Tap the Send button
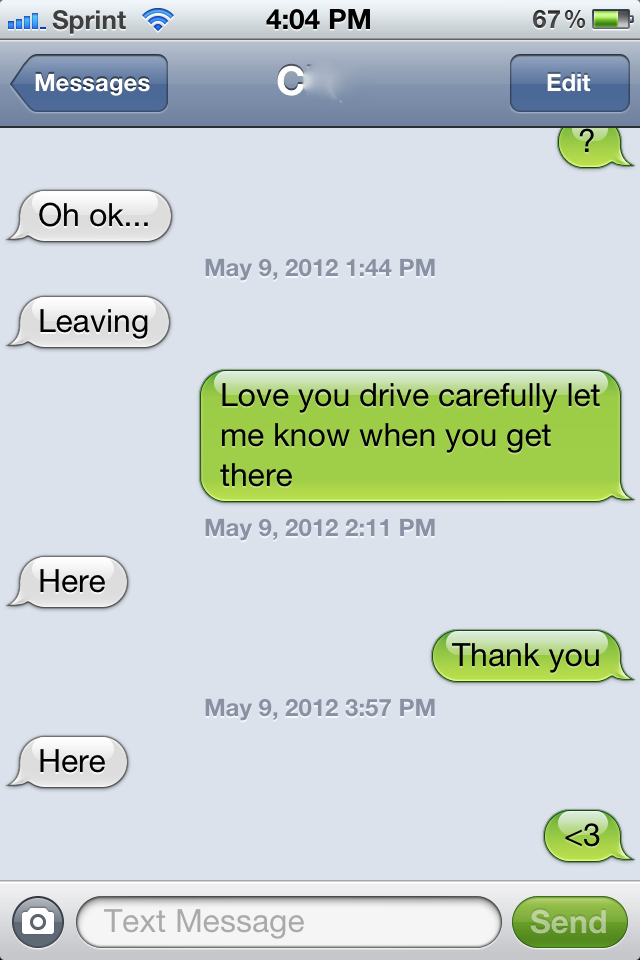Image resolution: width=640 pixels, height=960 pixels. [569, 921]
